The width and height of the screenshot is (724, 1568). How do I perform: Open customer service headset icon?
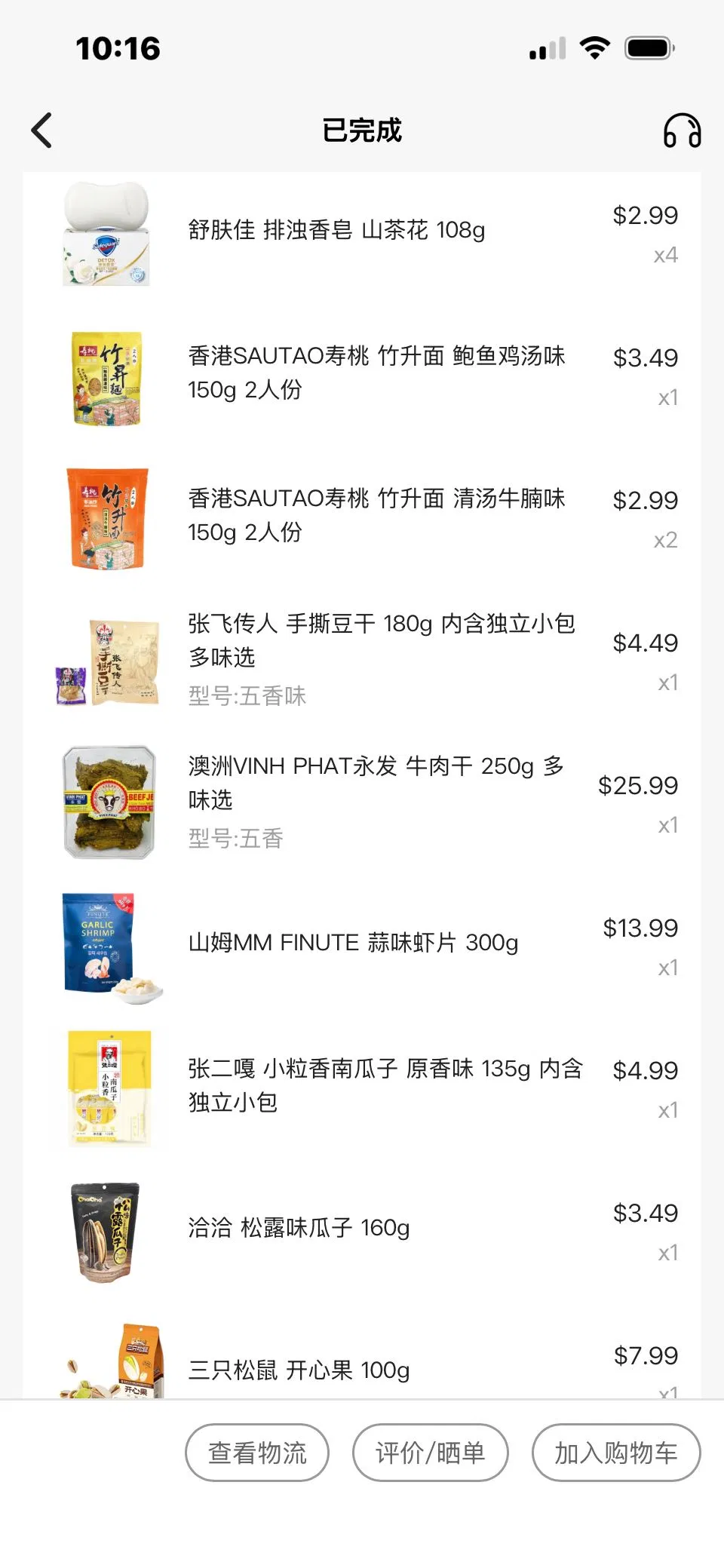click(682, 130)
